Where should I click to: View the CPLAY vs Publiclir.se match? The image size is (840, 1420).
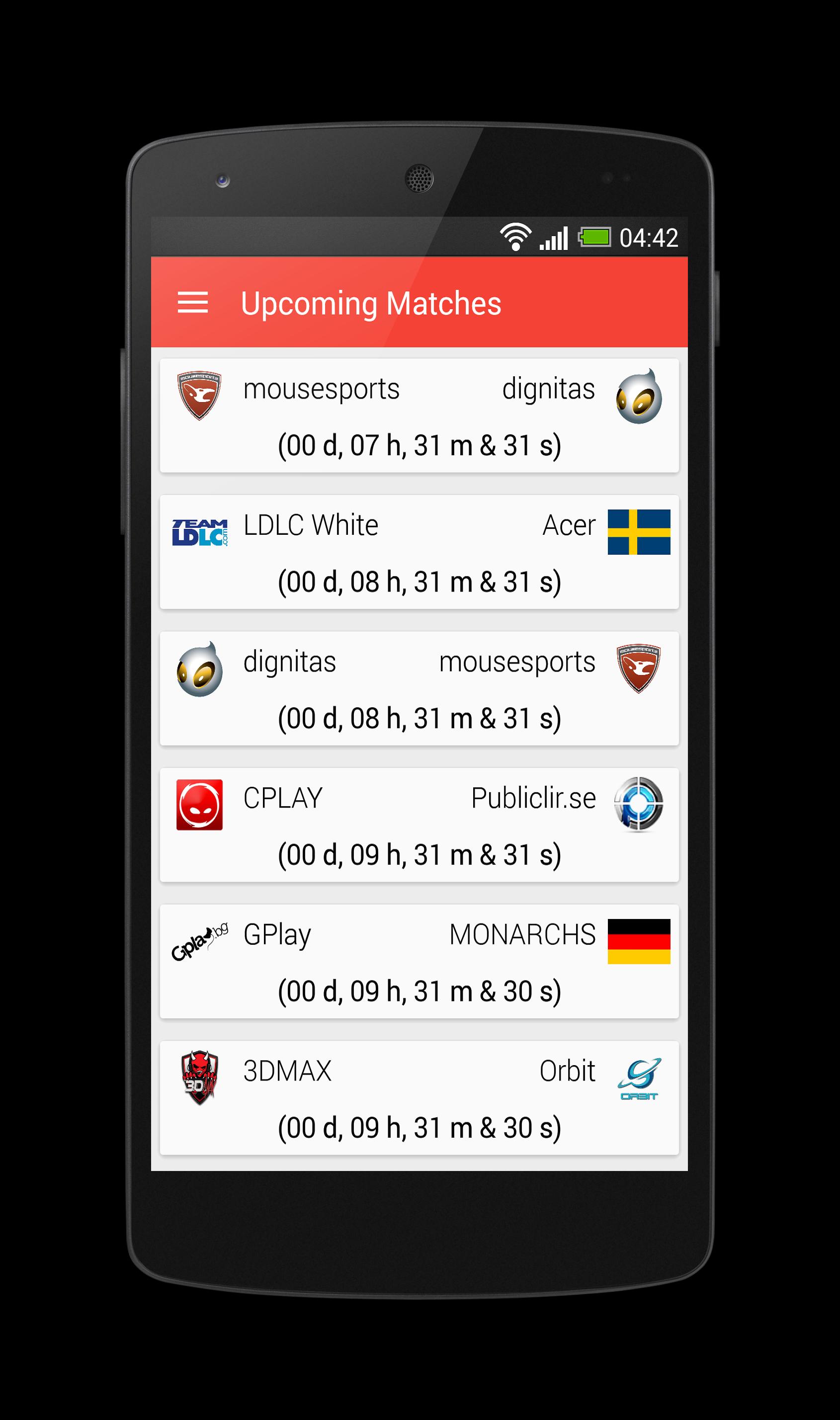coord(419,825)
